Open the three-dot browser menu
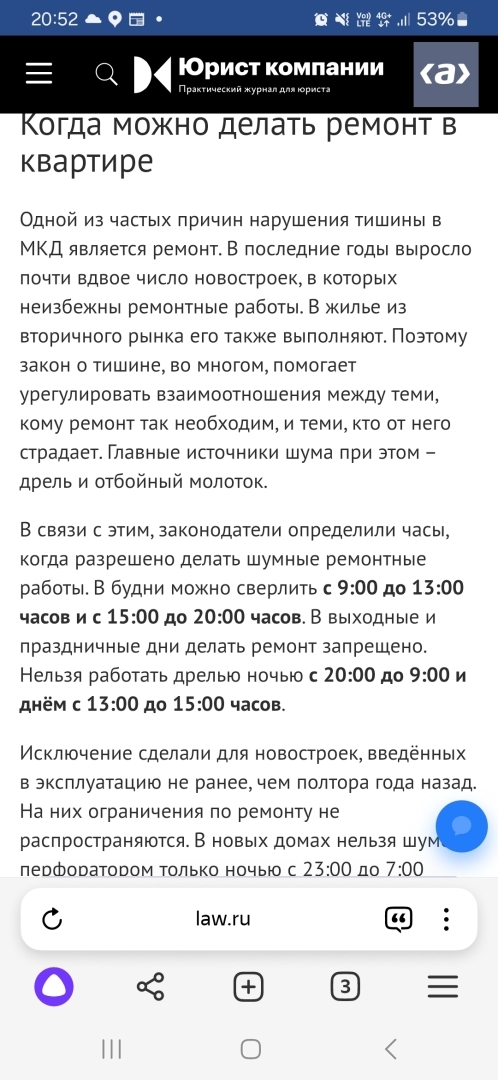Screen dimensions: 498x1080 click(446, 919)
